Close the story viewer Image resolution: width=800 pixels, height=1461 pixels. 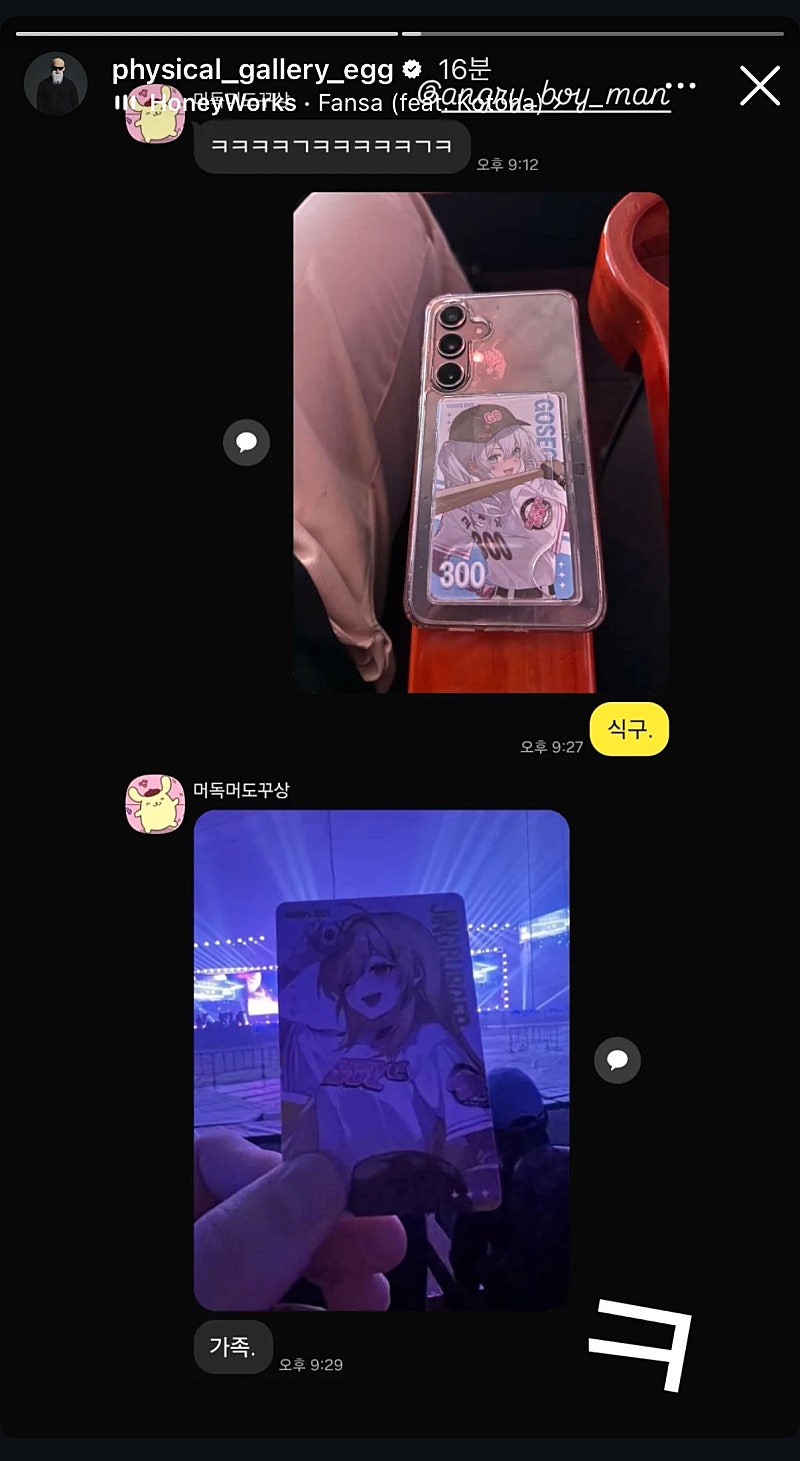click(759, 86)
